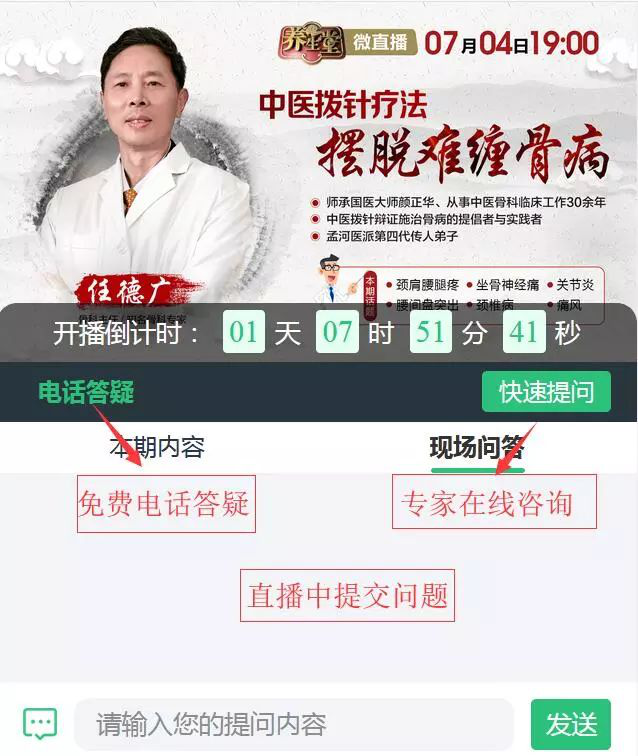The height and width of the screenshot is (756, 638).
Task: Switch to the 本期内容 tab
Action: coord(157,447)
